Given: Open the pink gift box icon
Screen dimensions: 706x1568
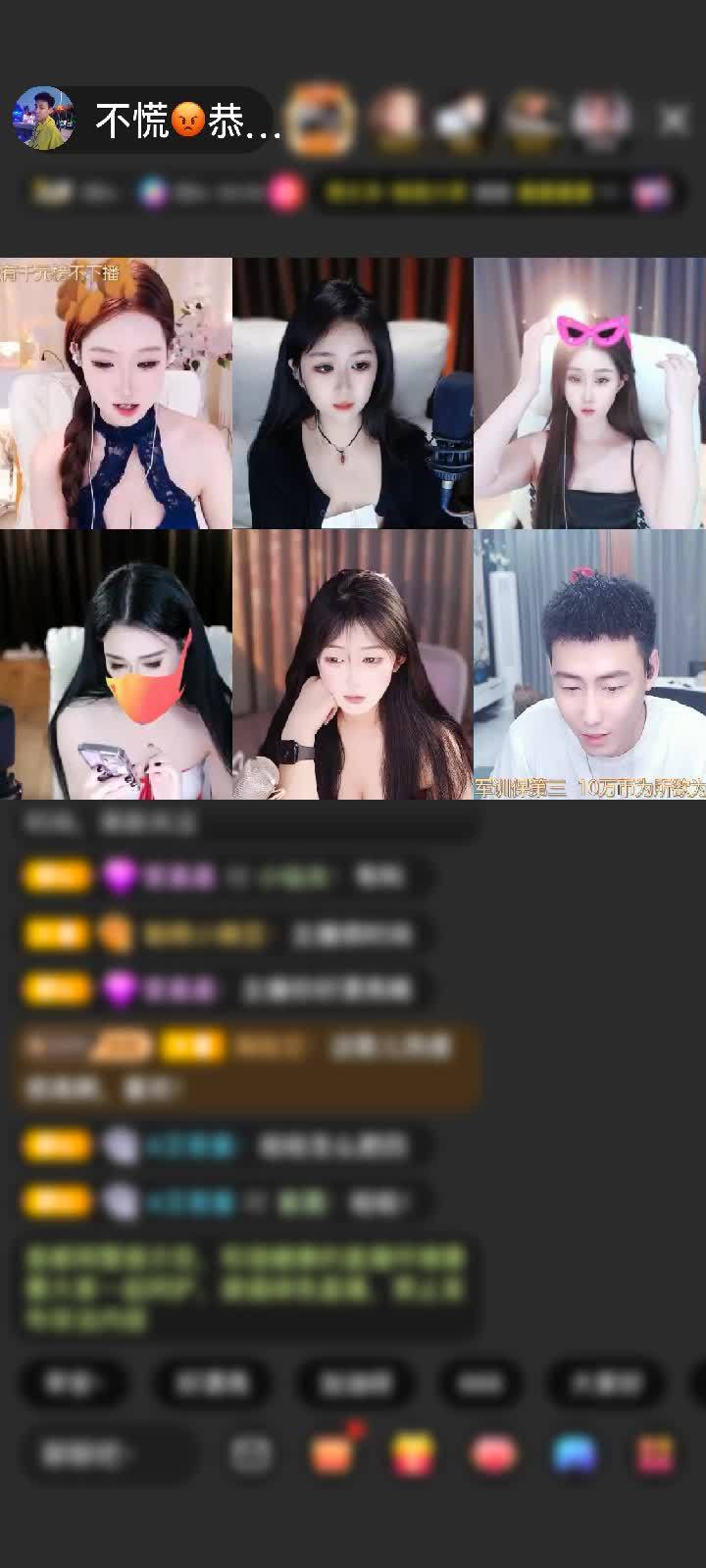Looking at the screenshot, I should (655, 1454).
